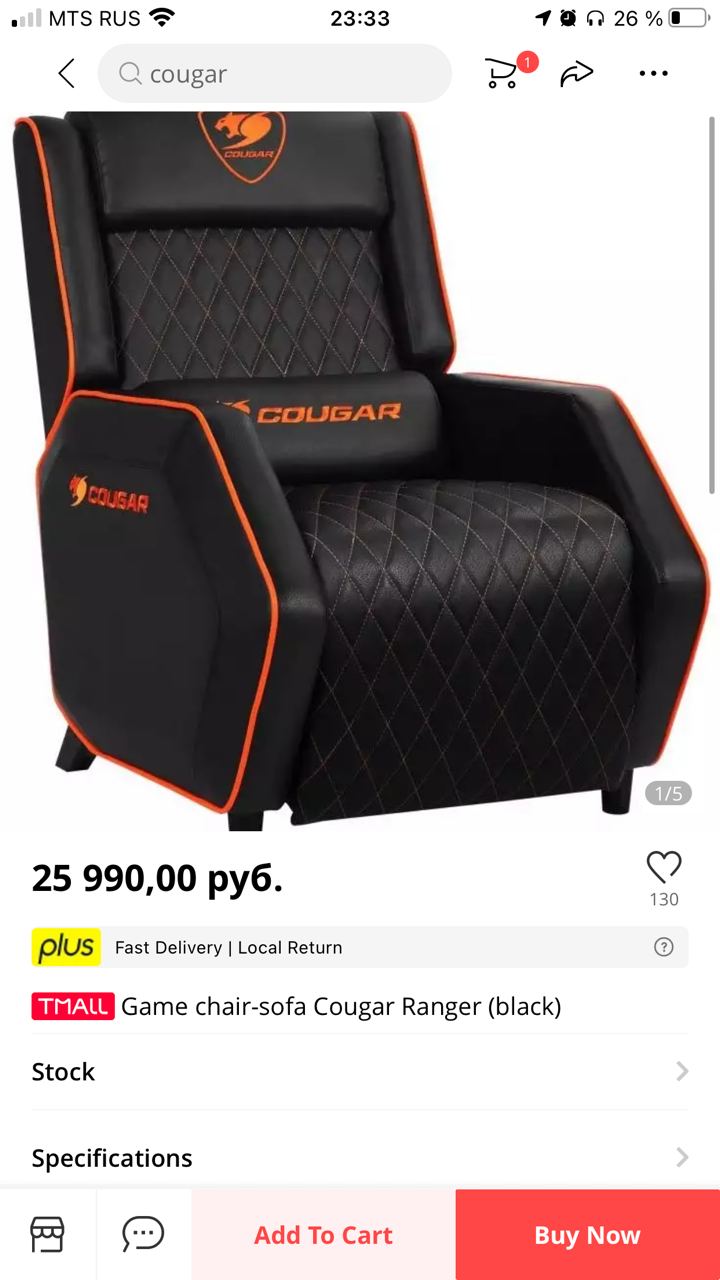Screen dimensions: 720x1280
Task: Go back to the previous page
Action: click(66, 73)
